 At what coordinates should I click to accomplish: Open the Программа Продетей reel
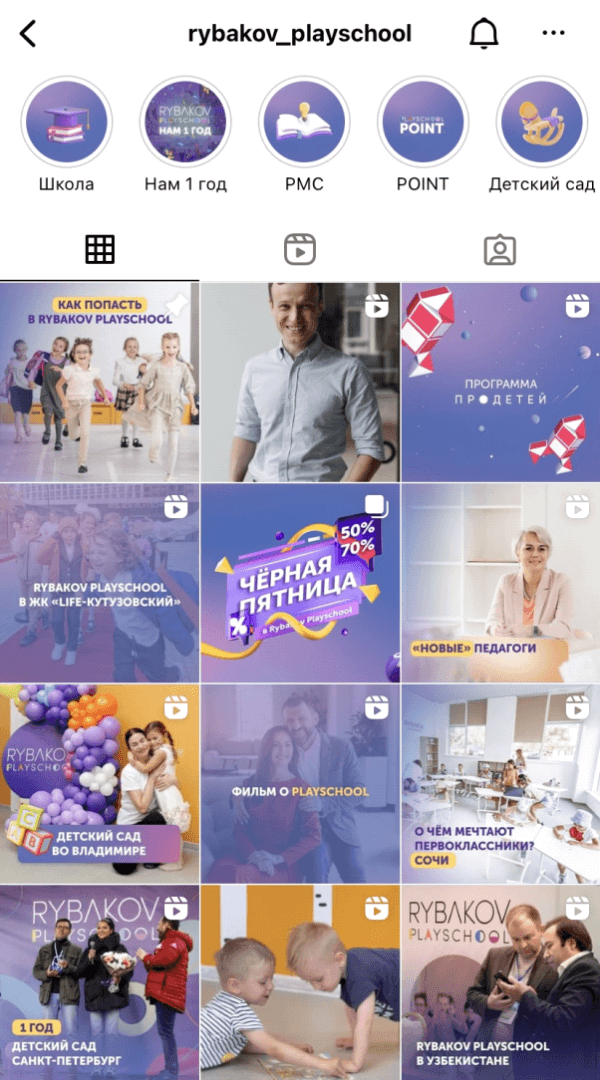pos(501,382)
